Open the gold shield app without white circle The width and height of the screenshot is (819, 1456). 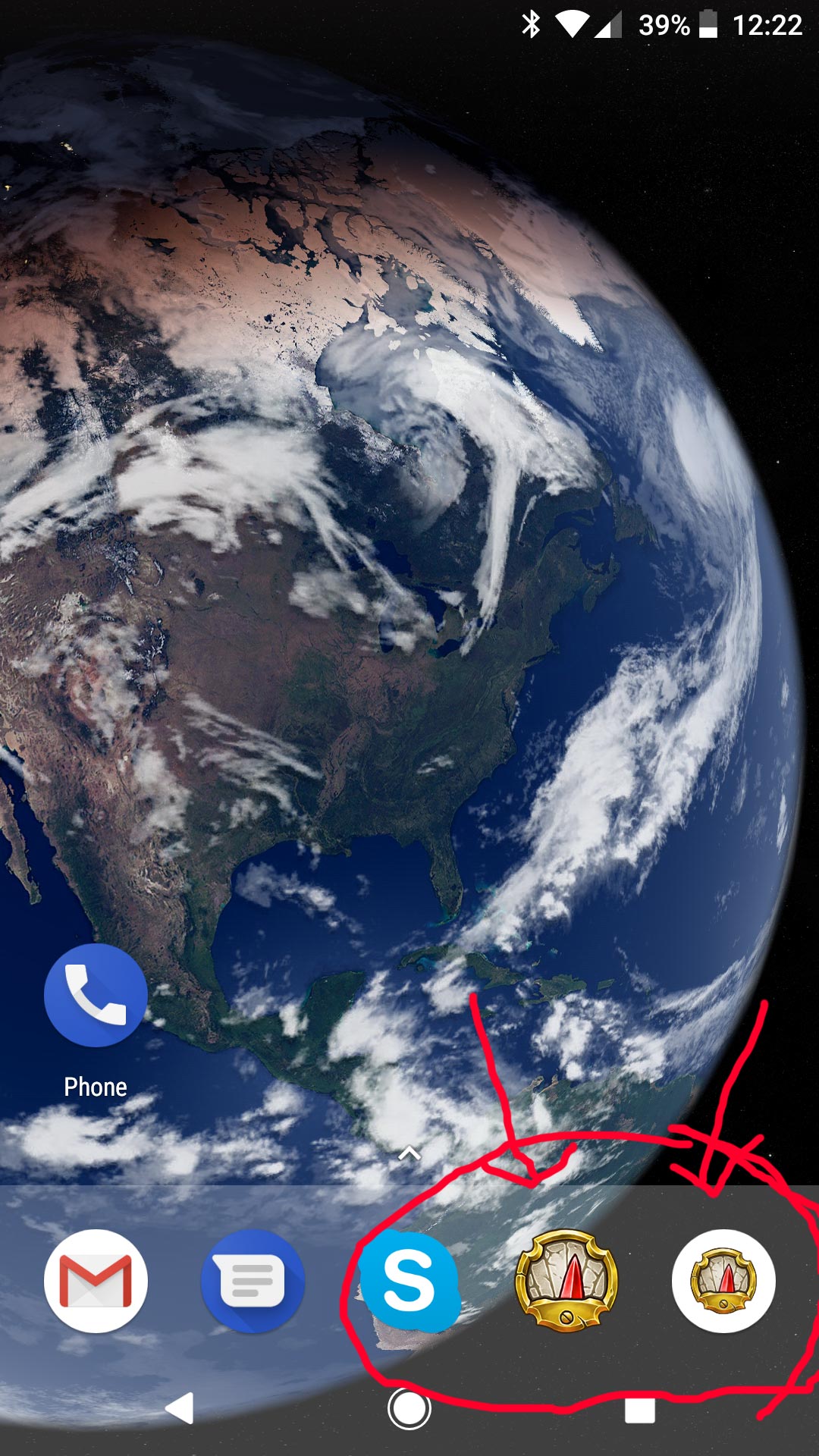click(566, 1281)
